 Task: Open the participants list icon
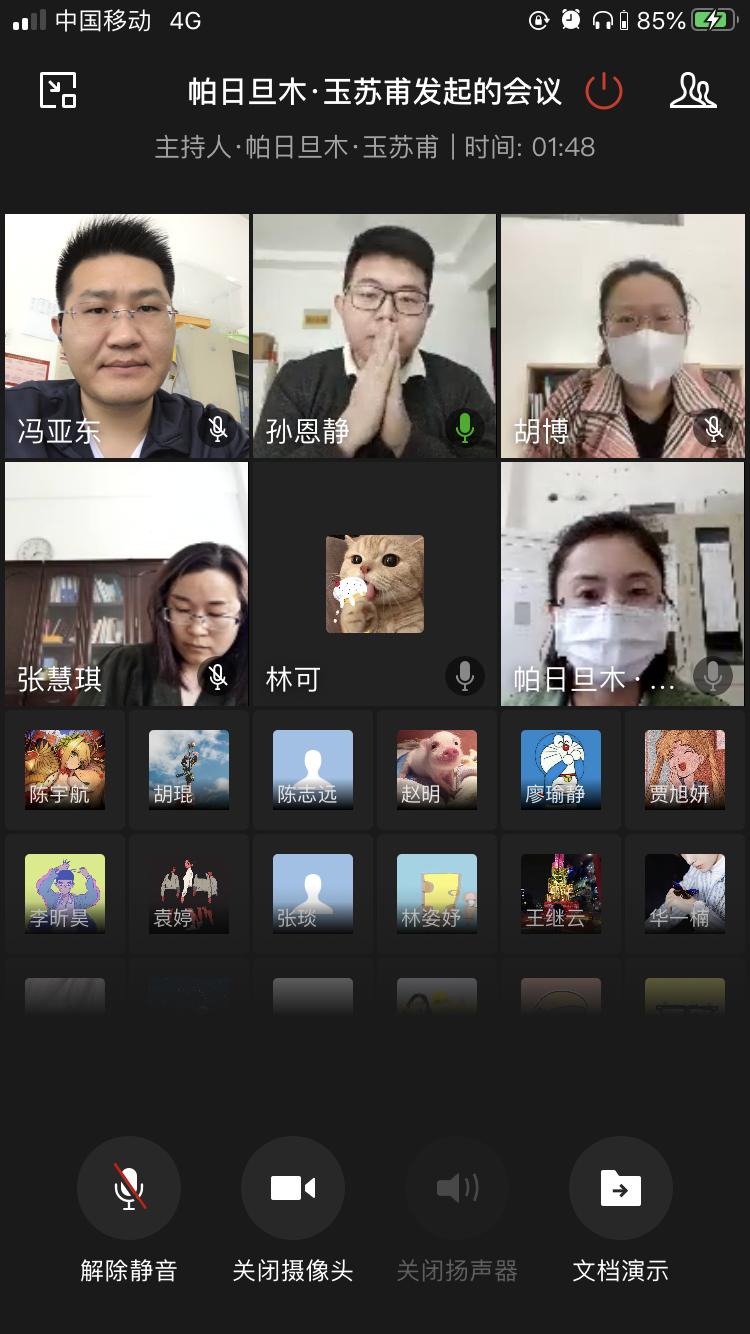692,91
